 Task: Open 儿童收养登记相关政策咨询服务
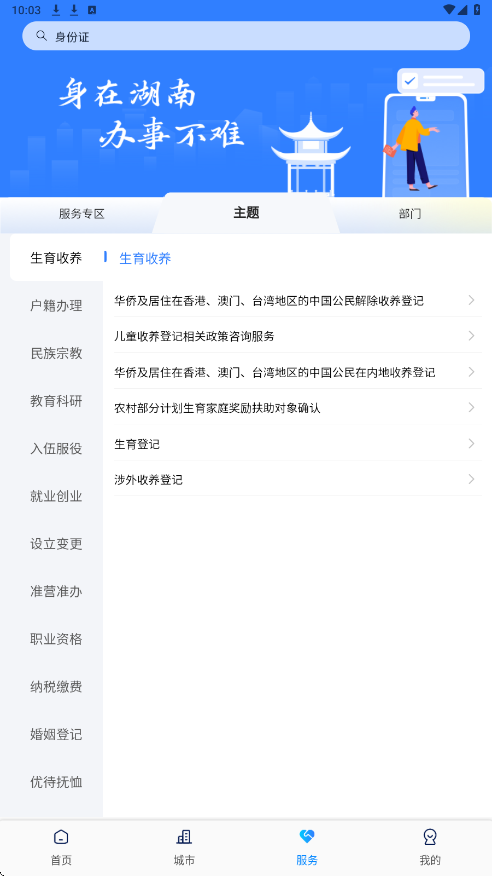pos(298,336)
